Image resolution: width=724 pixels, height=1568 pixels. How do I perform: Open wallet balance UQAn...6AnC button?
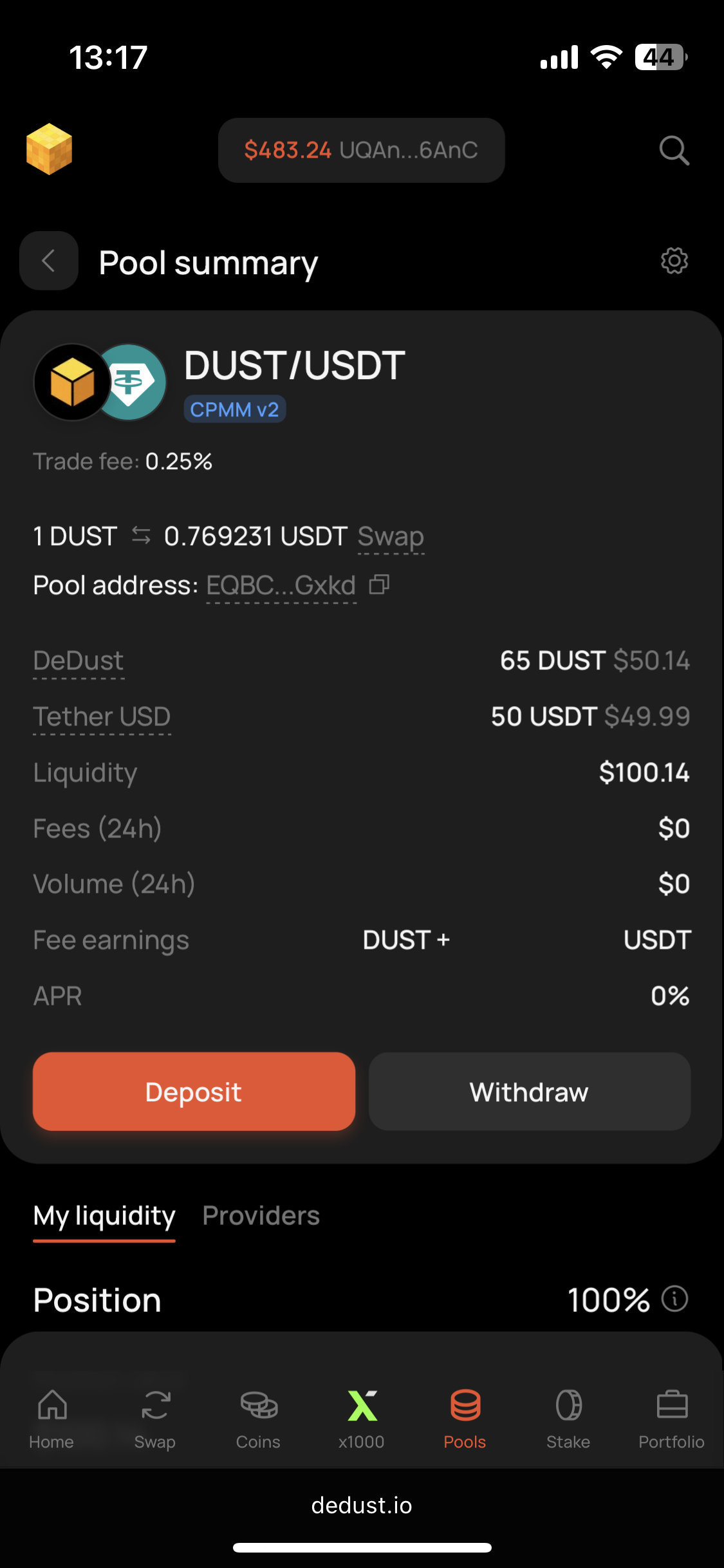[x=361, y=151]
